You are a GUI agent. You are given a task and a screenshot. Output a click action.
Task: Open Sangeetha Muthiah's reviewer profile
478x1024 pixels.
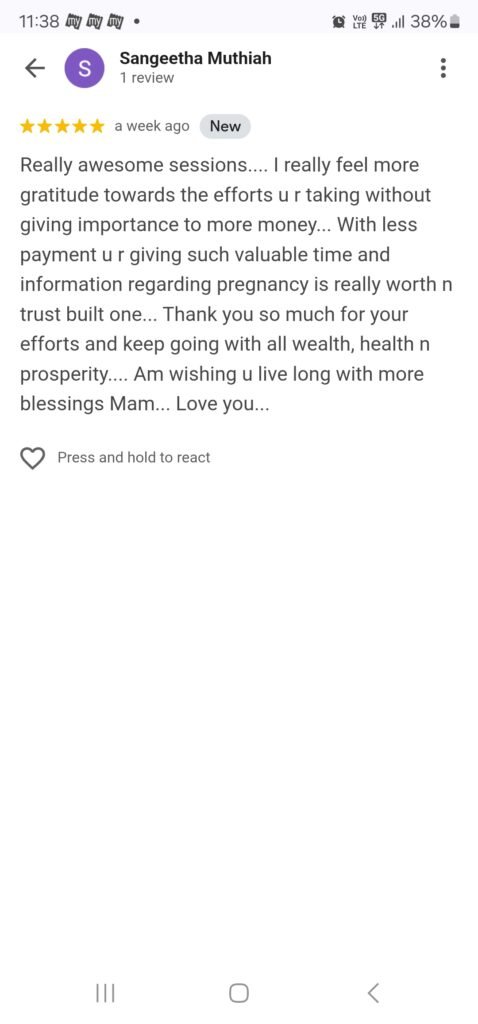click(x=195, y=58)
